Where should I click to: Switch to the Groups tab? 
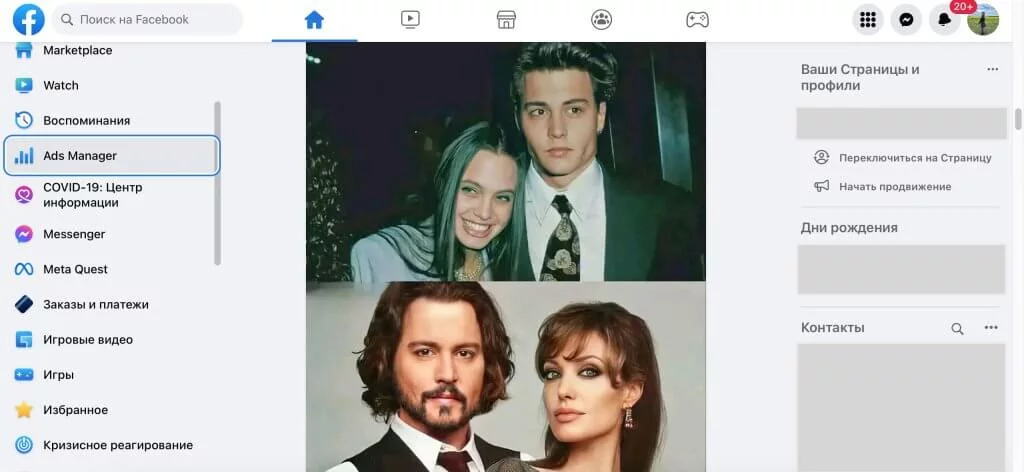click(601, 19)
